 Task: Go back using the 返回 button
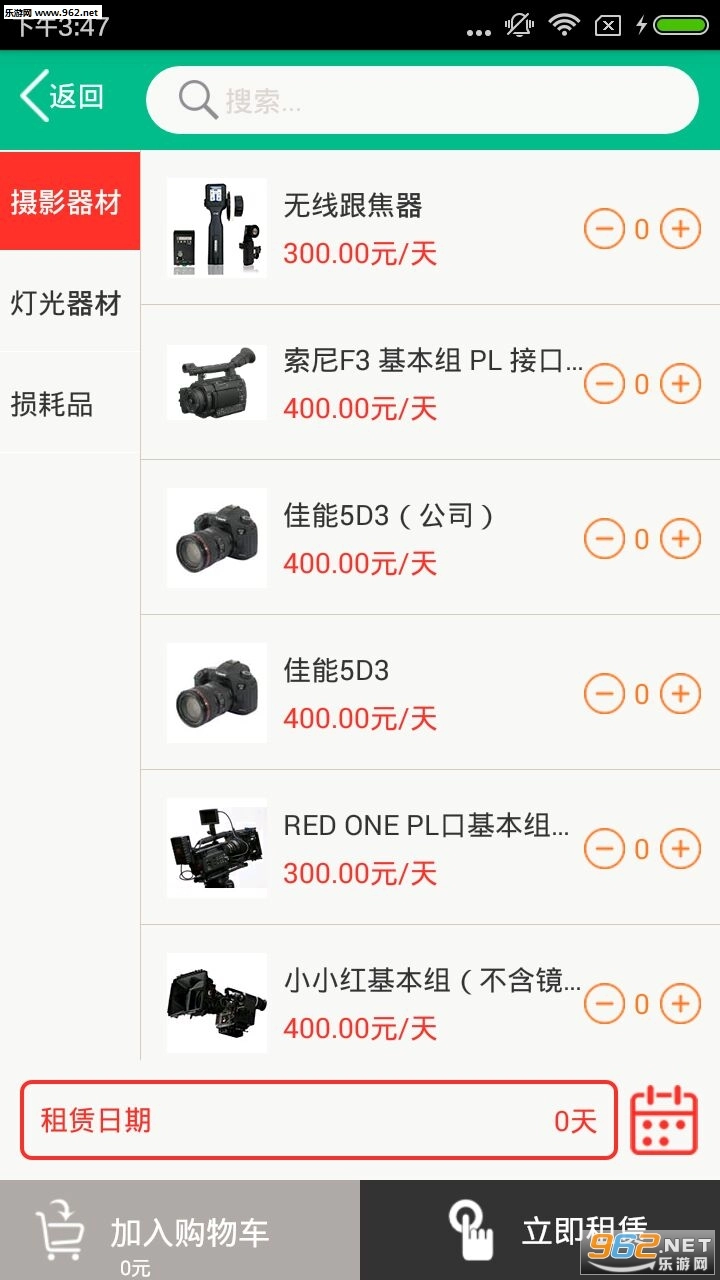coord(62,97)
